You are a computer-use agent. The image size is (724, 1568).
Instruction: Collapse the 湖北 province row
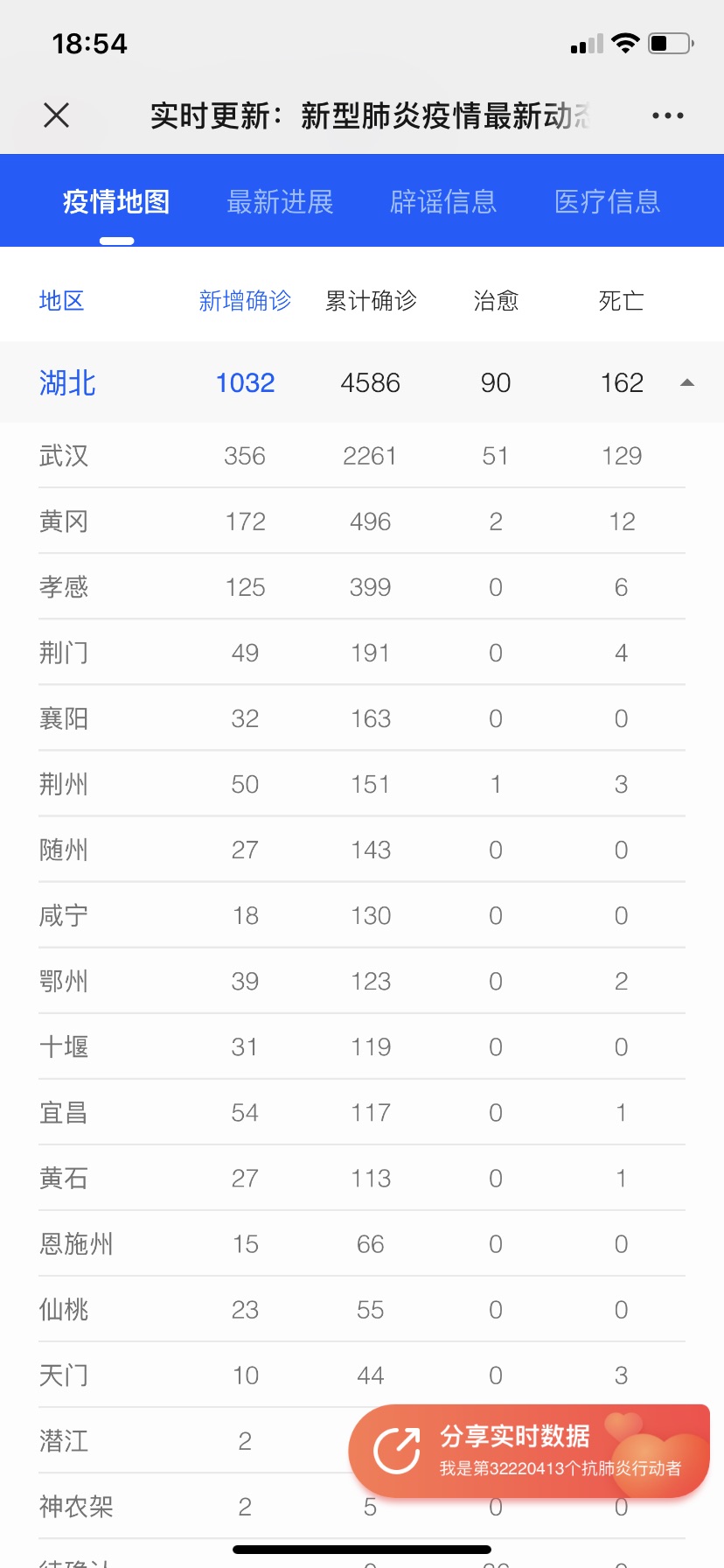[x=362, y=382]
